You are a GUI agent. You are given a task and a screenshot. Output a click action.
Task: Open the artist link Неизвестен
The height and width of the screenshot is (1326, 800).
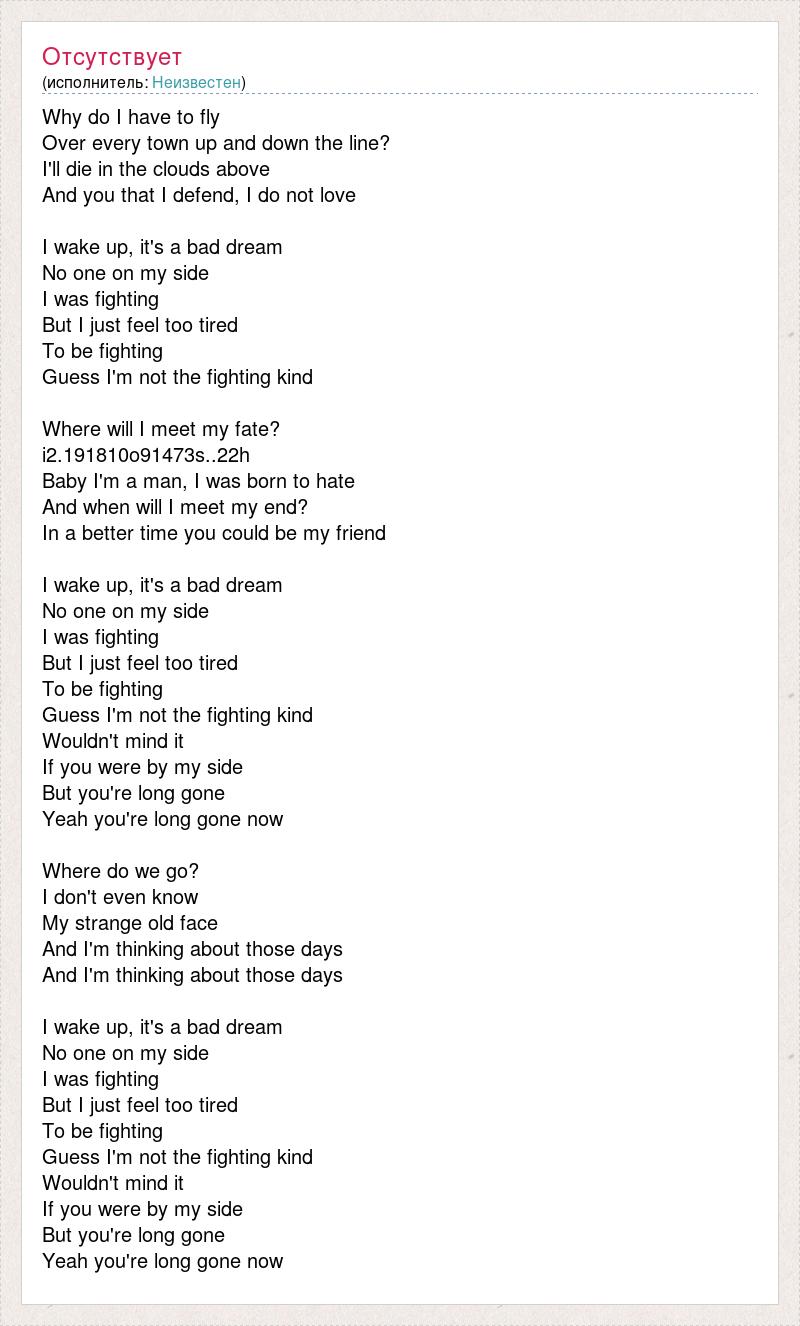196,82
